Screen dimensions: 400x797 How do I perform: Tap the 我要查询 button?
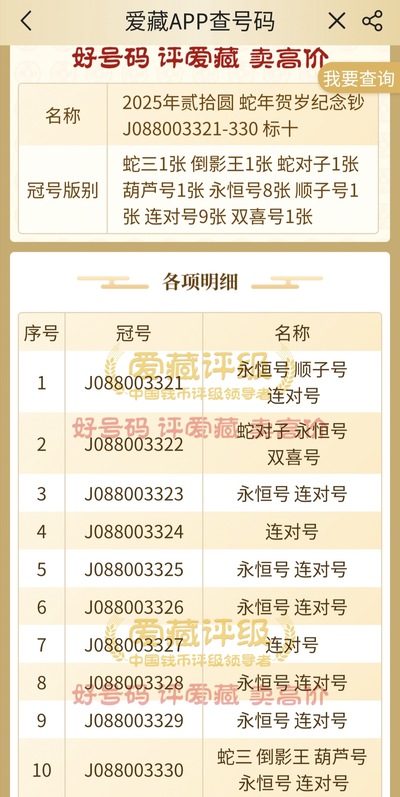point(359,79)
